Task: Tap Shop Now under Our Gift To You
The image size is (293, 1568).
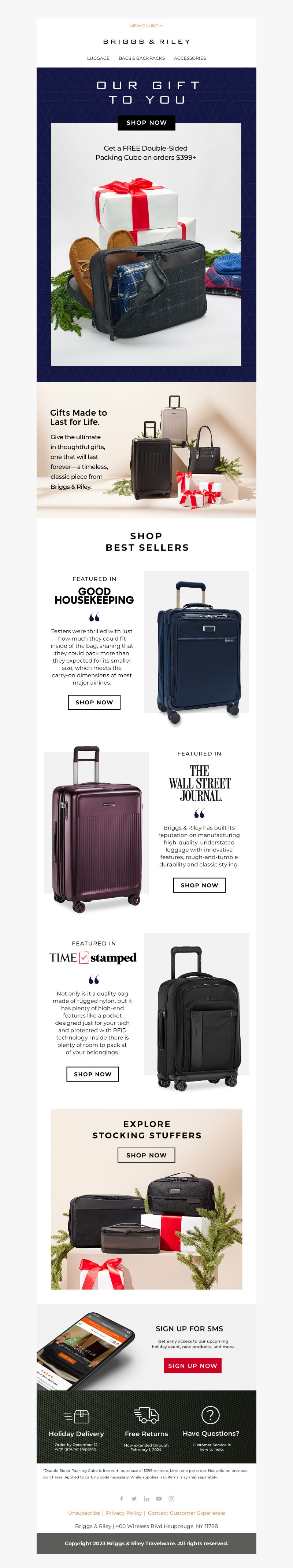Action: [146, 122]
